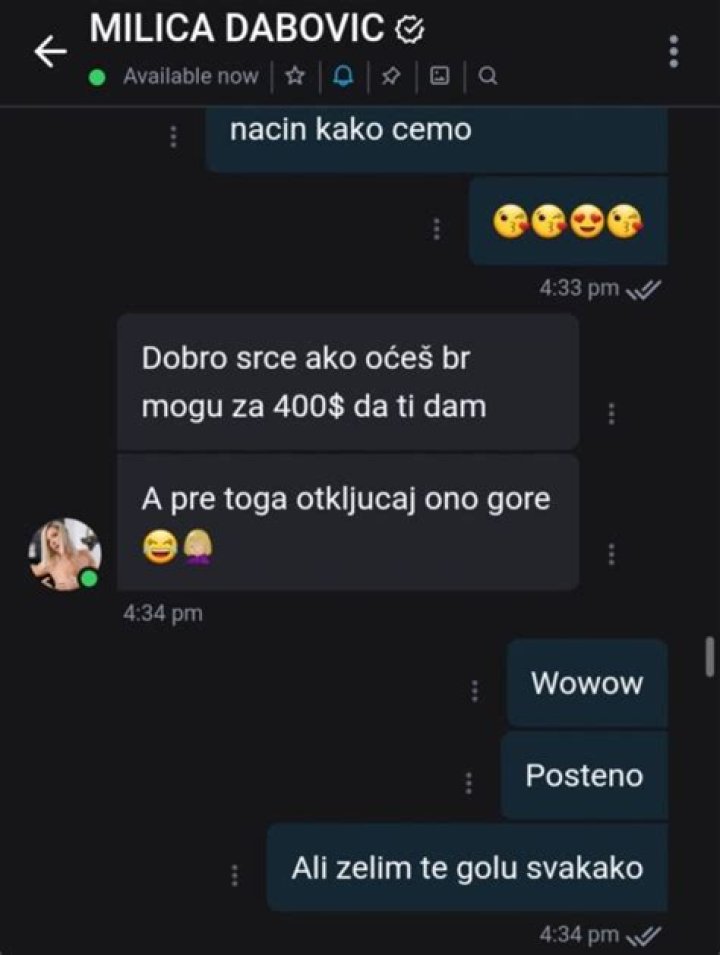Open options for the kiss emoji message

click(x=437, y=229)
